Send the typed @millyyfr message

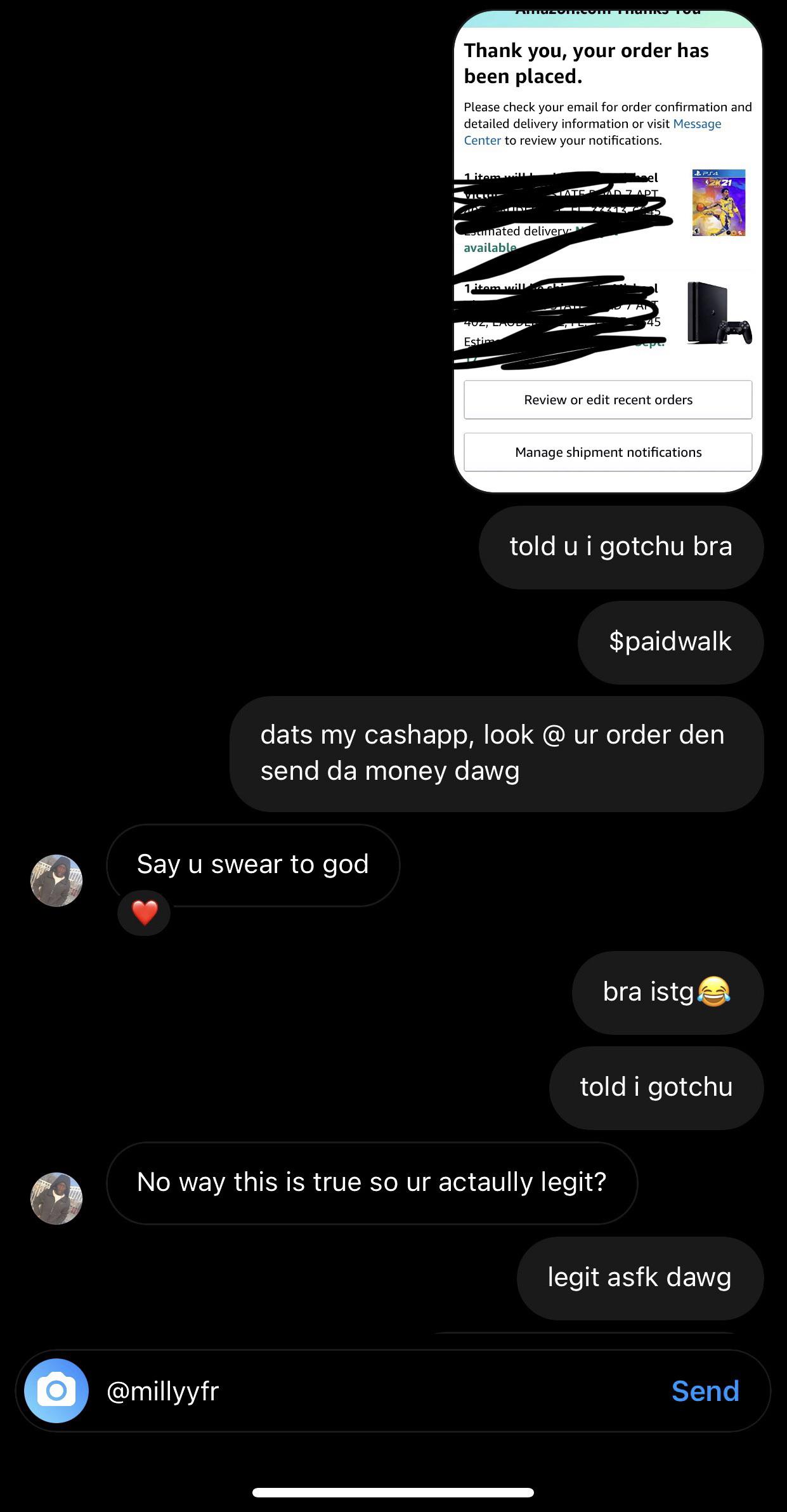(x=705, y=1391)
